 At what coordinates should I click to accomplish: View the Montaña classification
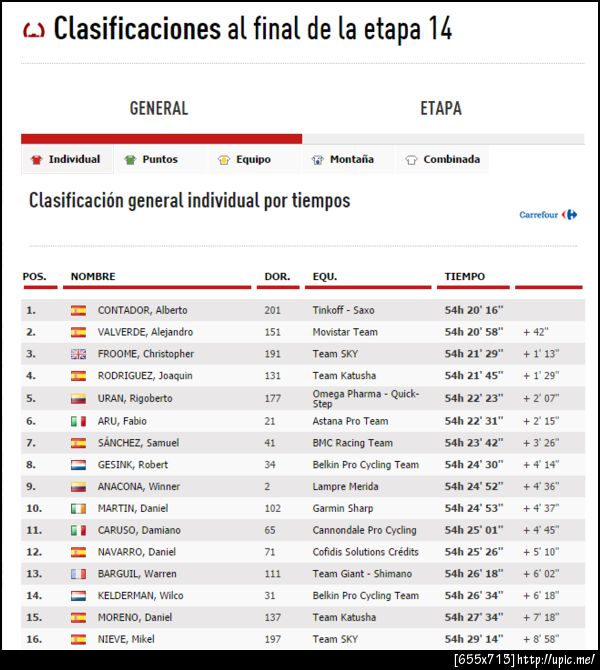tap(343, 159)
